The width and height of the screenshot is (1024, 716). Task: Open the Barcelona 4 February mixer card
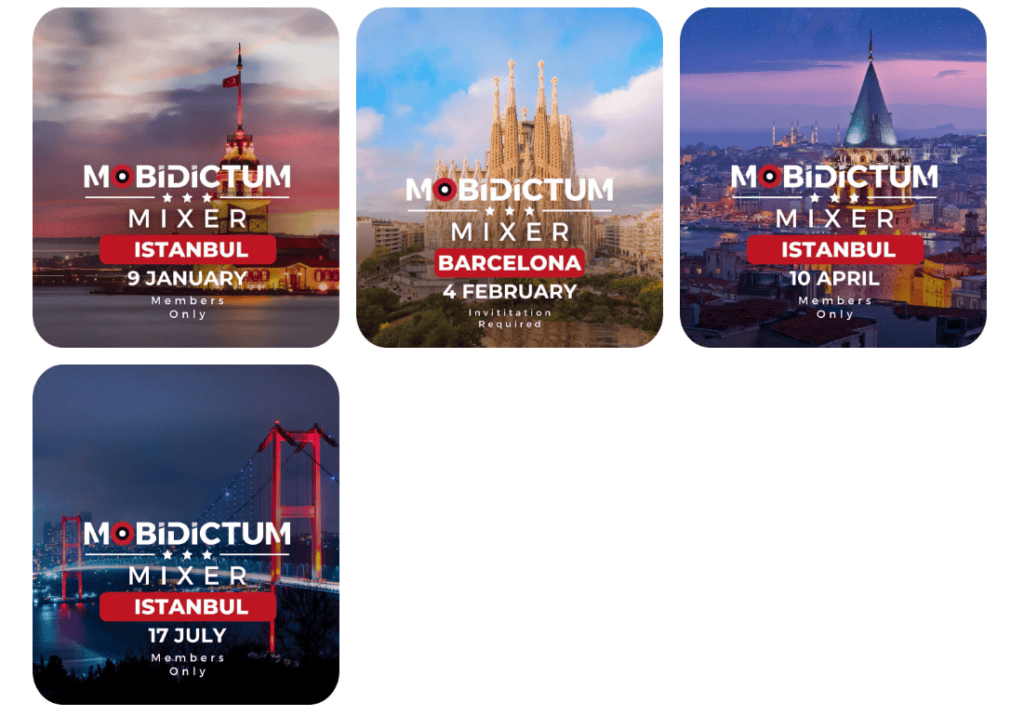(509, 178)
